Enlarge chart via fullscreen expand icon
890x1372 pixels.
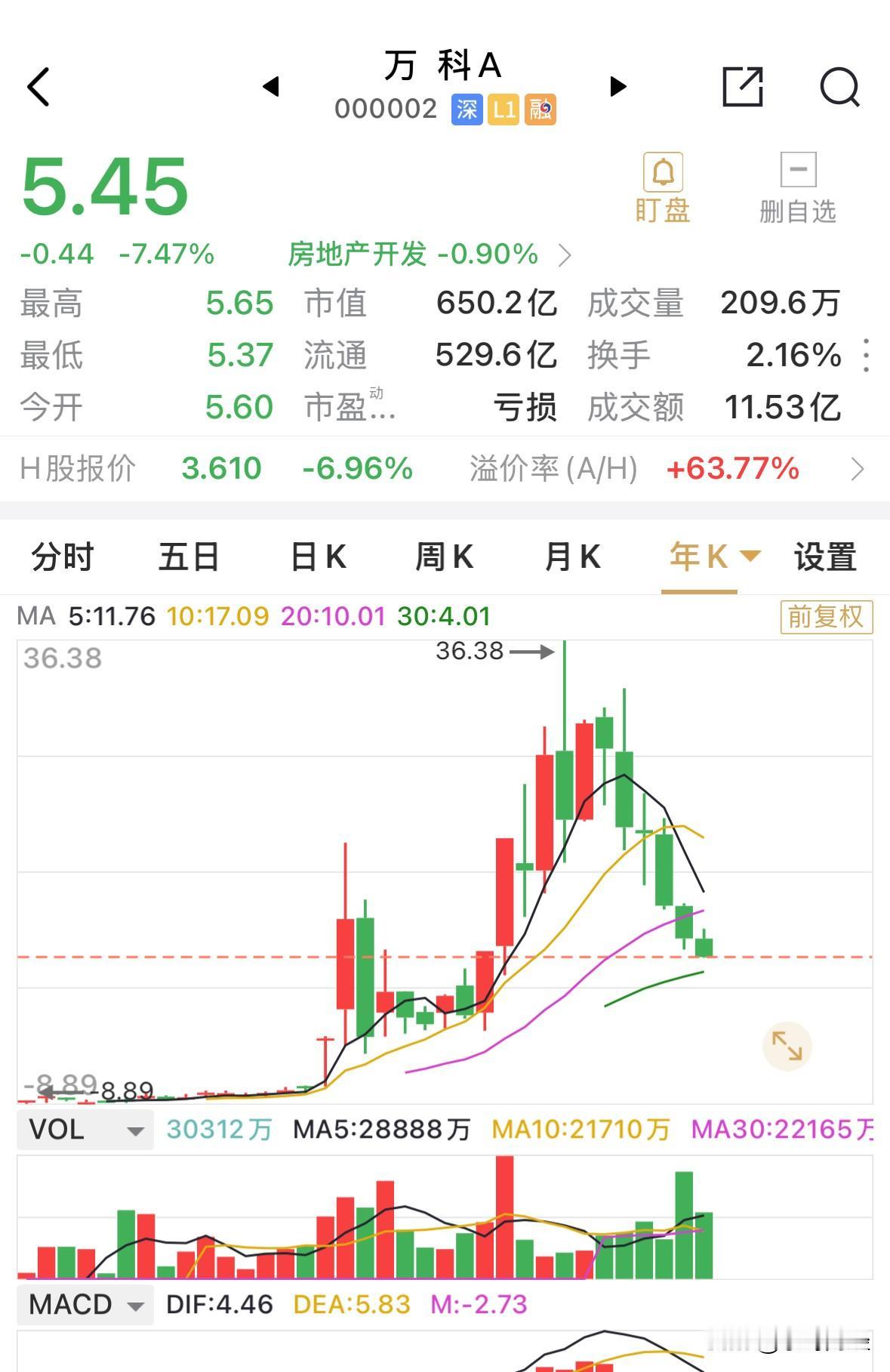click(787, 1046)
